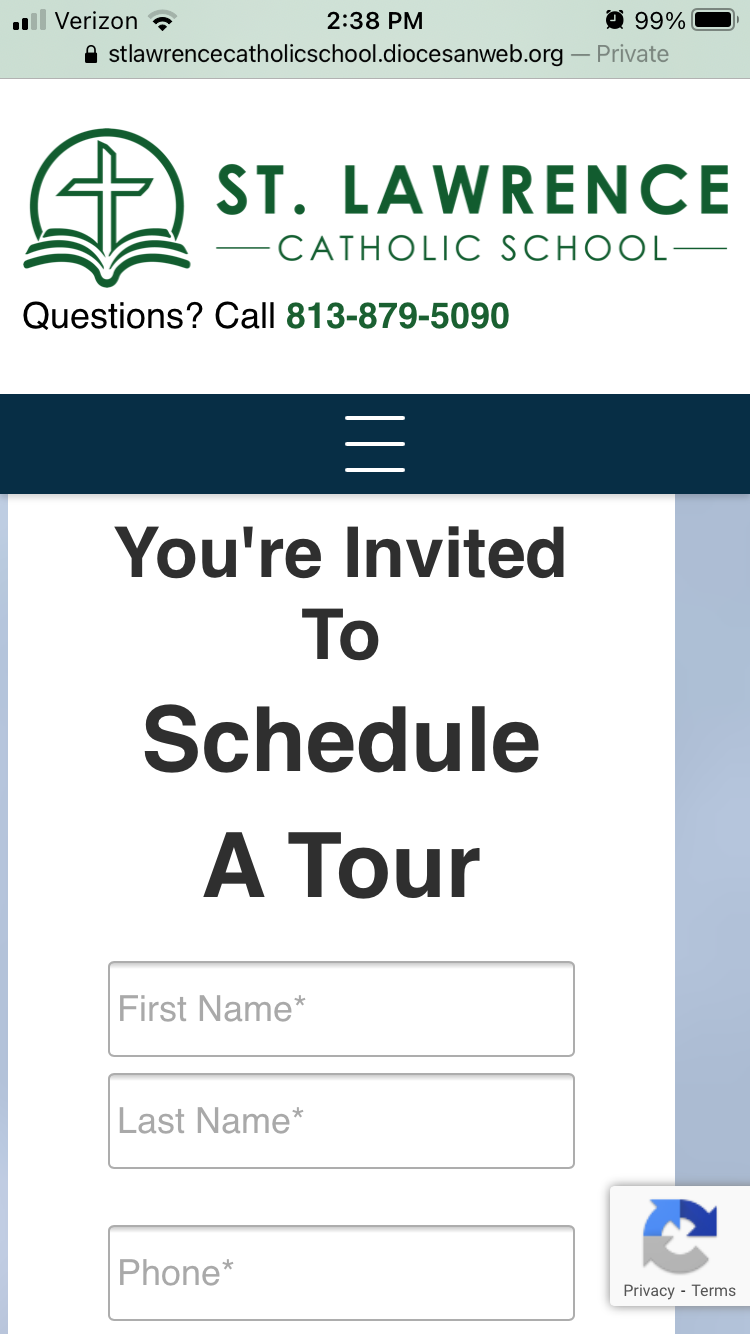Viewport: 750px width, 1334px height.
Task: Tap the browser address bar URL
Action: 336,54
